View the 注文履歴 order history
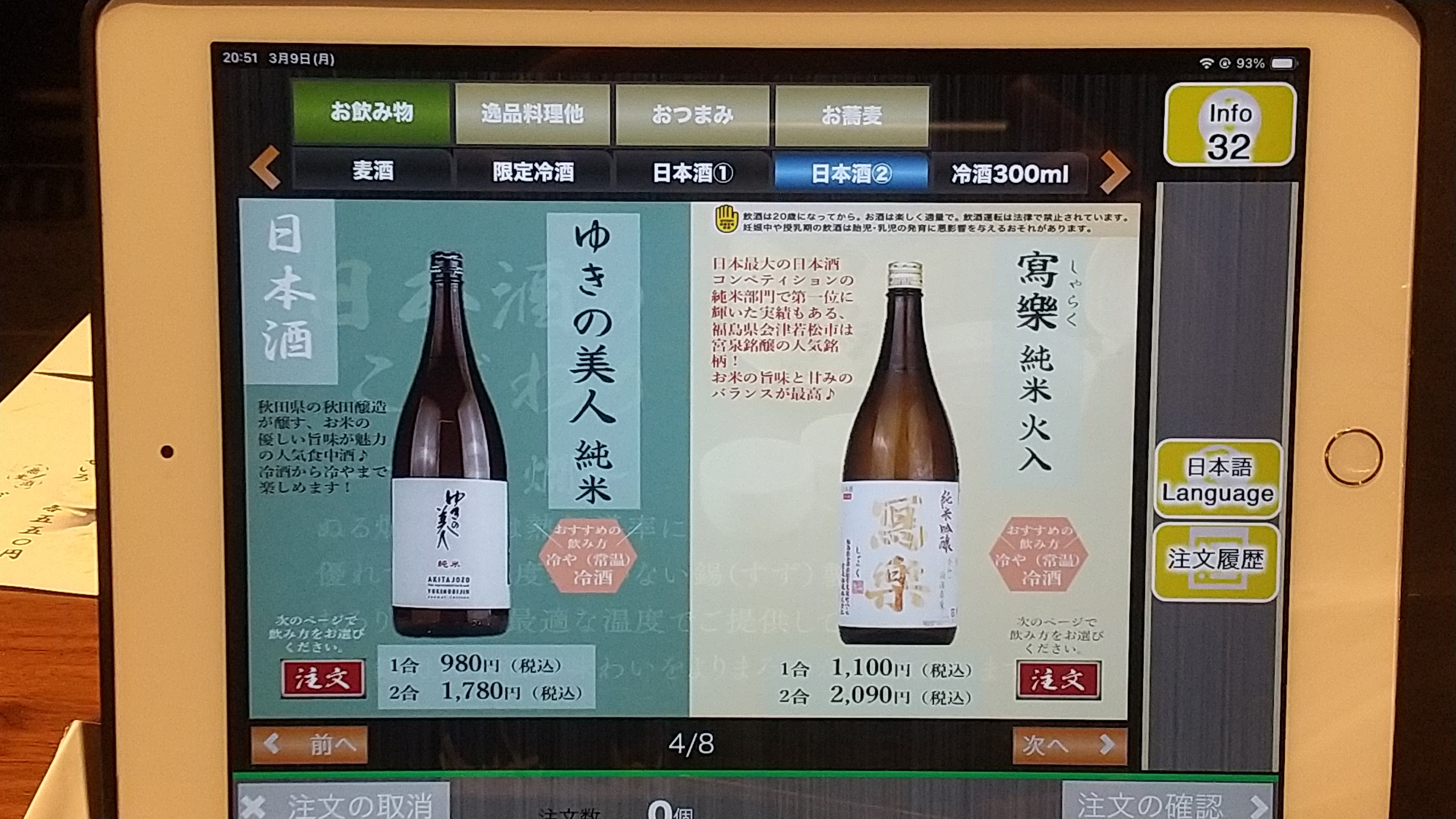The width and height of the screenshot is (1456, 819). click(x=1216, y=561)
